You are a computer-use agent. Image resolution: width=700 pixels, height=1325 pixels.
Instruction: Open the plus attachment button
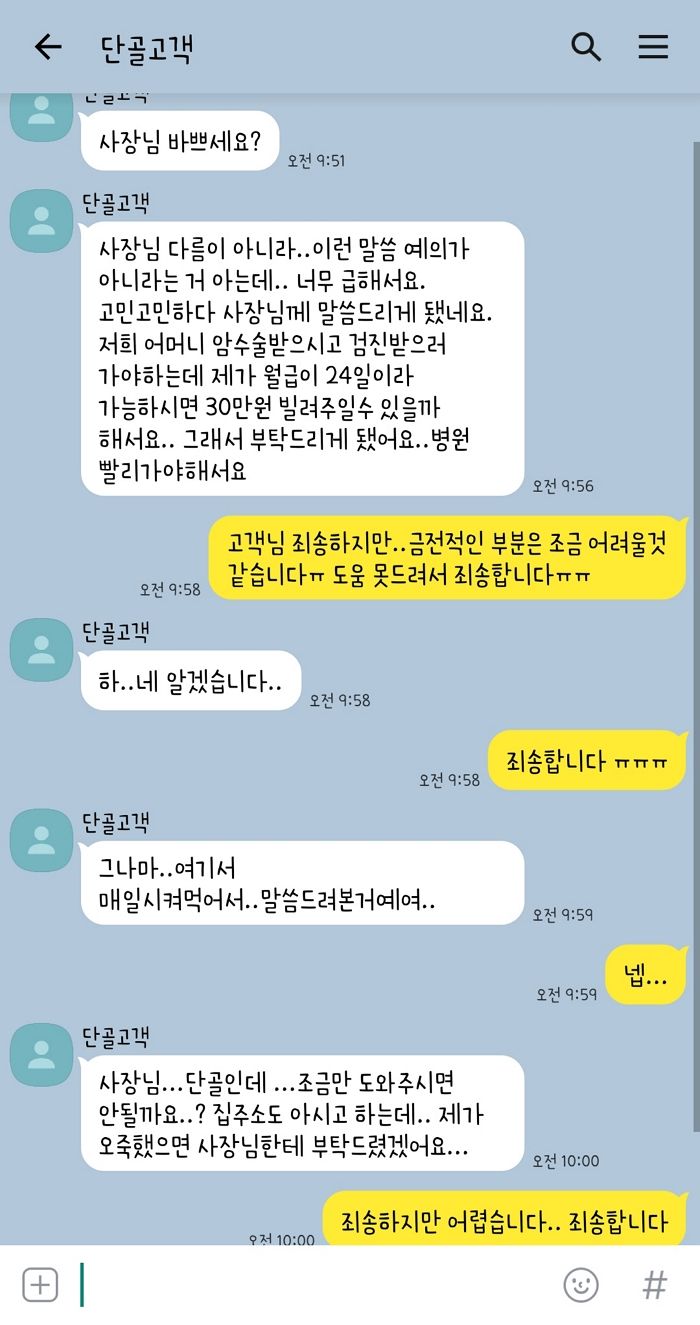pos(40,1285)
